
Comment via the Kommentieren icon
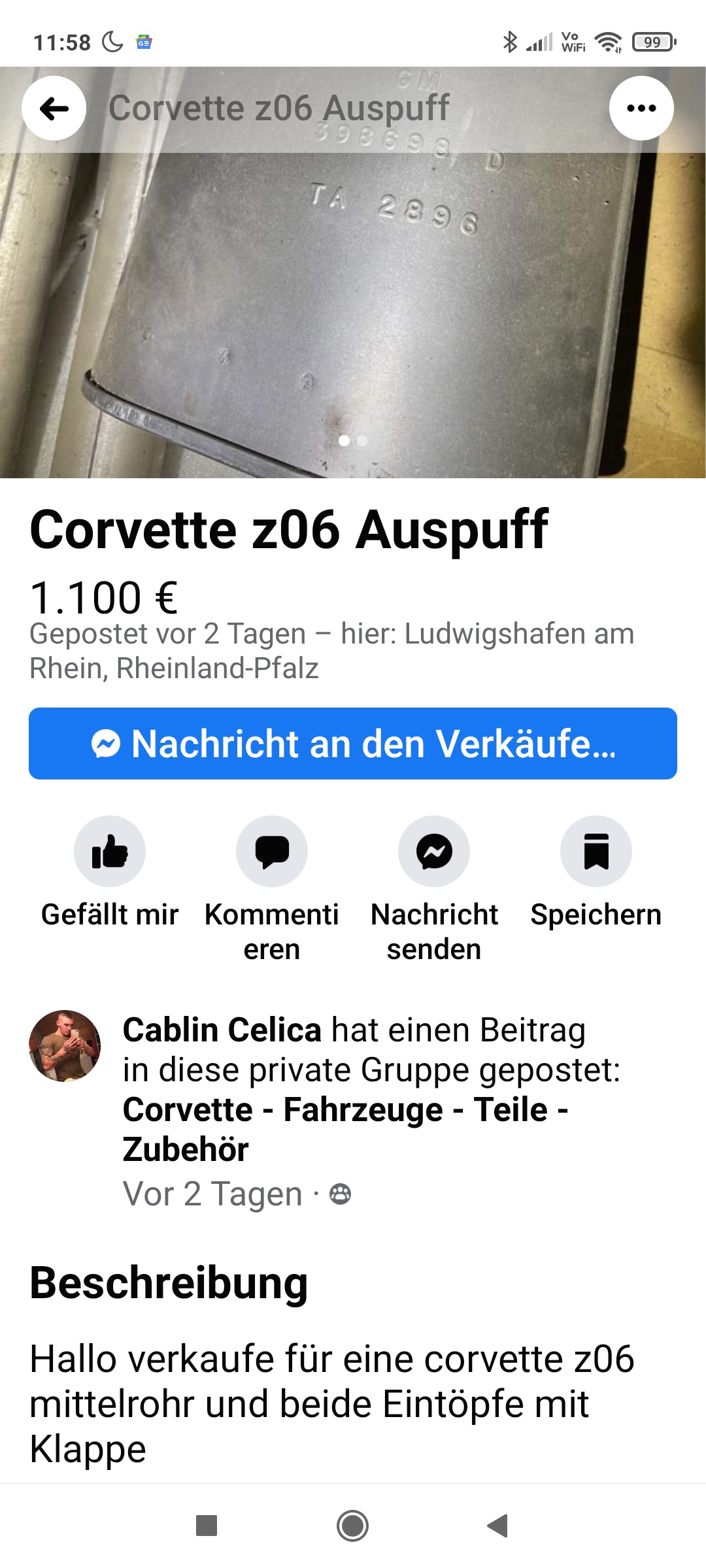tap(272, 851)
